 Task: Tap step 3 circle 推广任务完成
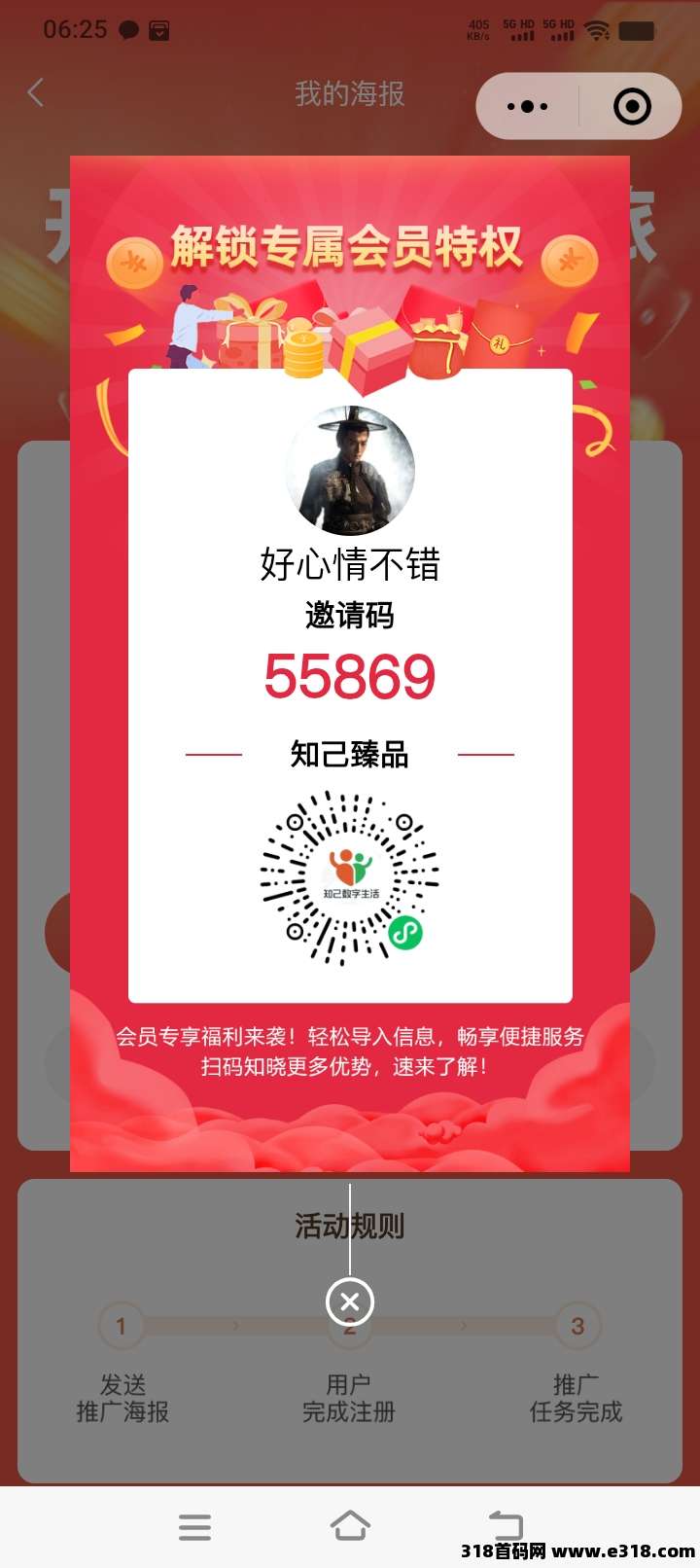point(577,1326)
